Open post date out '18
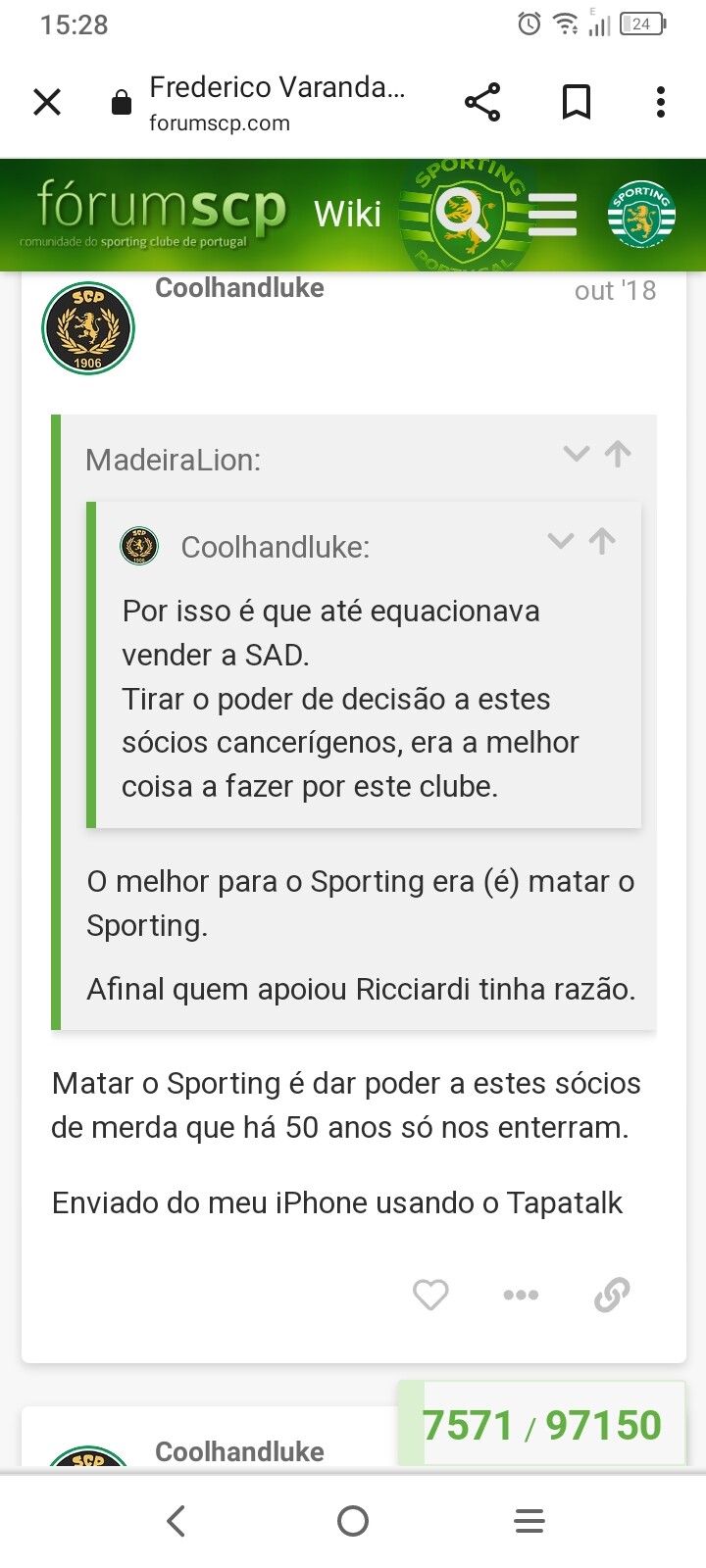 615,291
